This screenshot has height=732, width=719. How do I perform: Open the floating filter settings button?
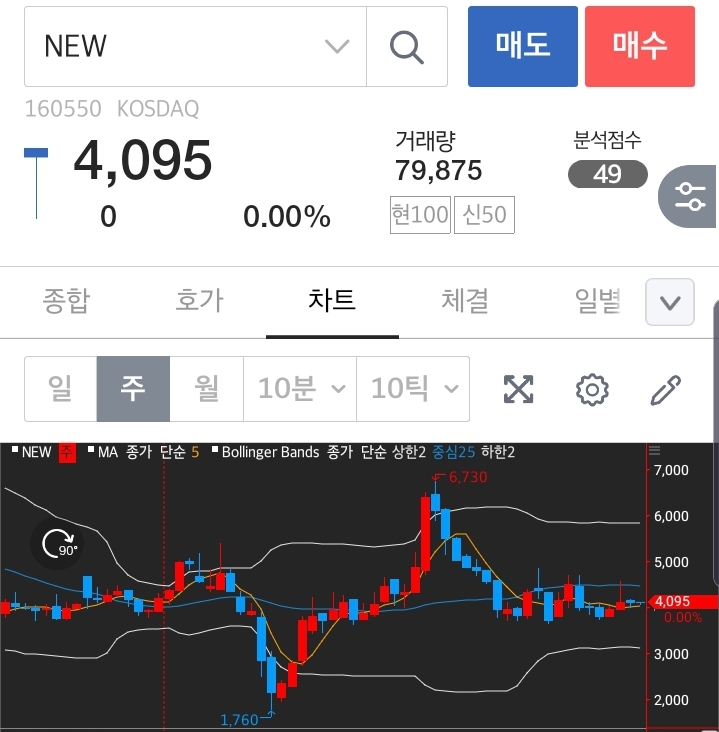pos(690,197)
